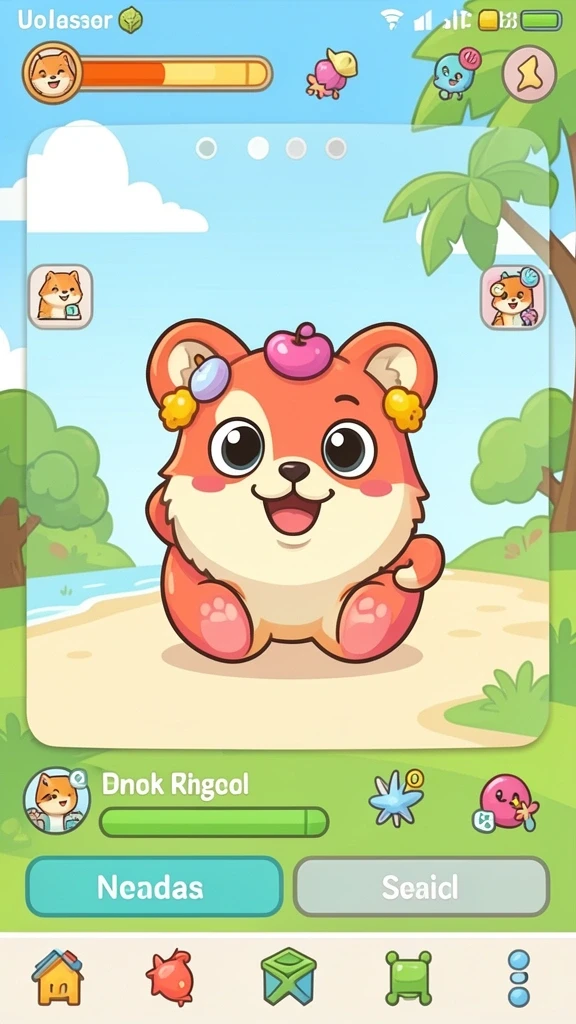This screenshot has width=576, height=1024.
Task: Tap the star badge button at top right
Action: tap(529, 74)
